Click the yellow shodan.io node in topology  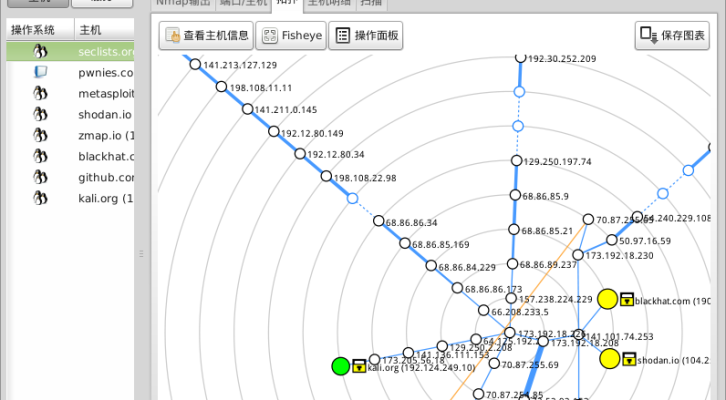609,358
